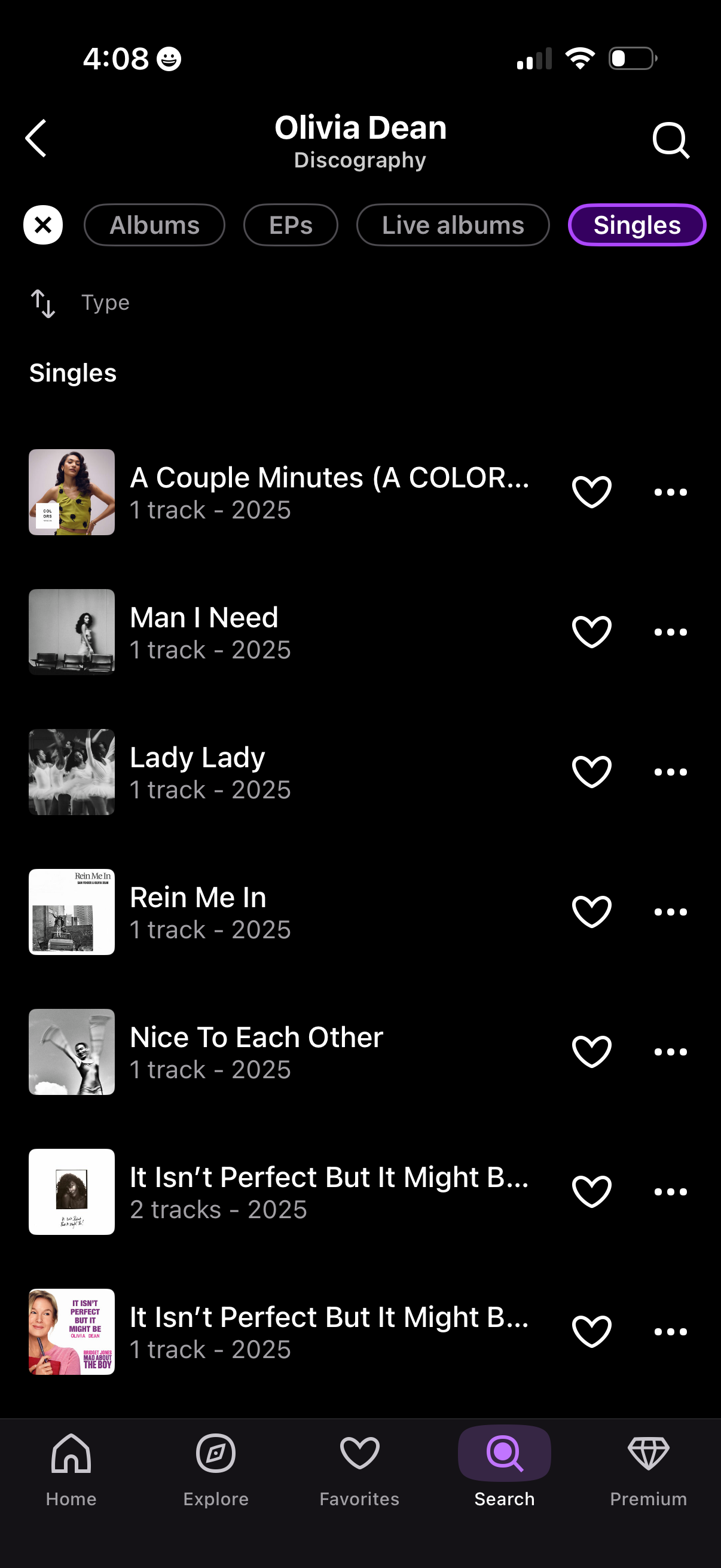
Task: Open options for It Isn't Perfect single
Action: (x=670, y=1191)
